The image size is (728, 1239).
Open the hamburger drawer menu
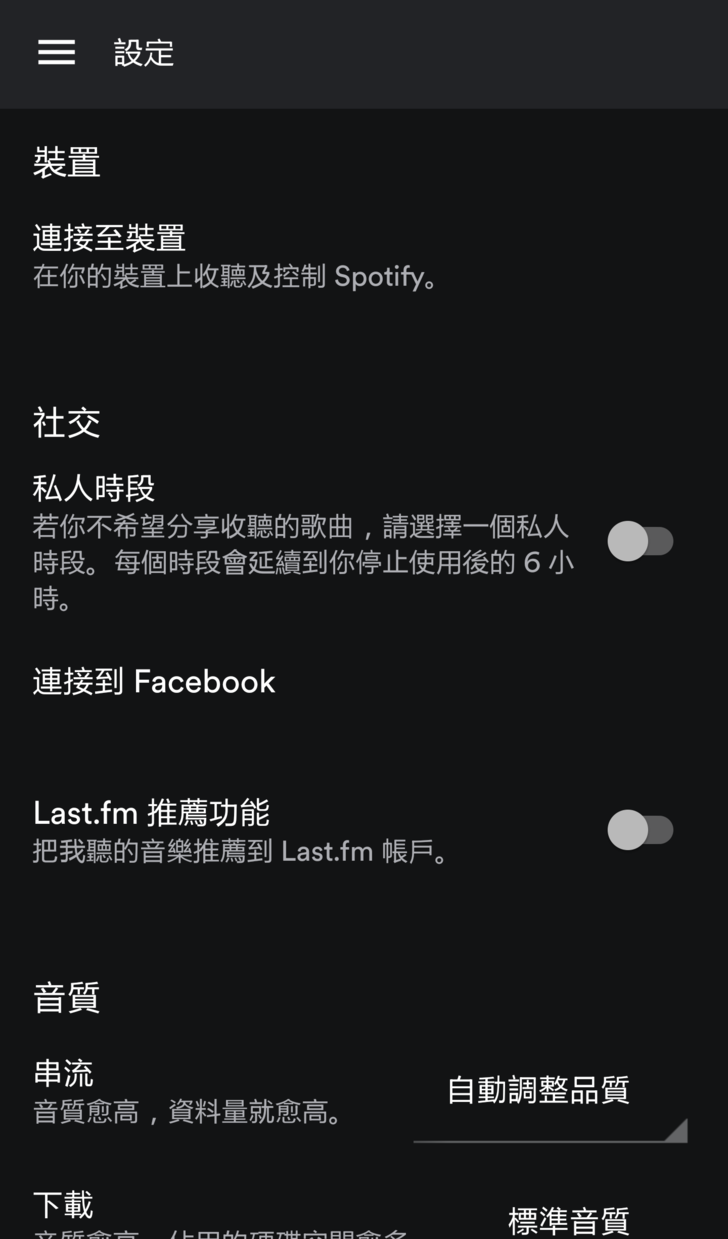tap(56, 53)
